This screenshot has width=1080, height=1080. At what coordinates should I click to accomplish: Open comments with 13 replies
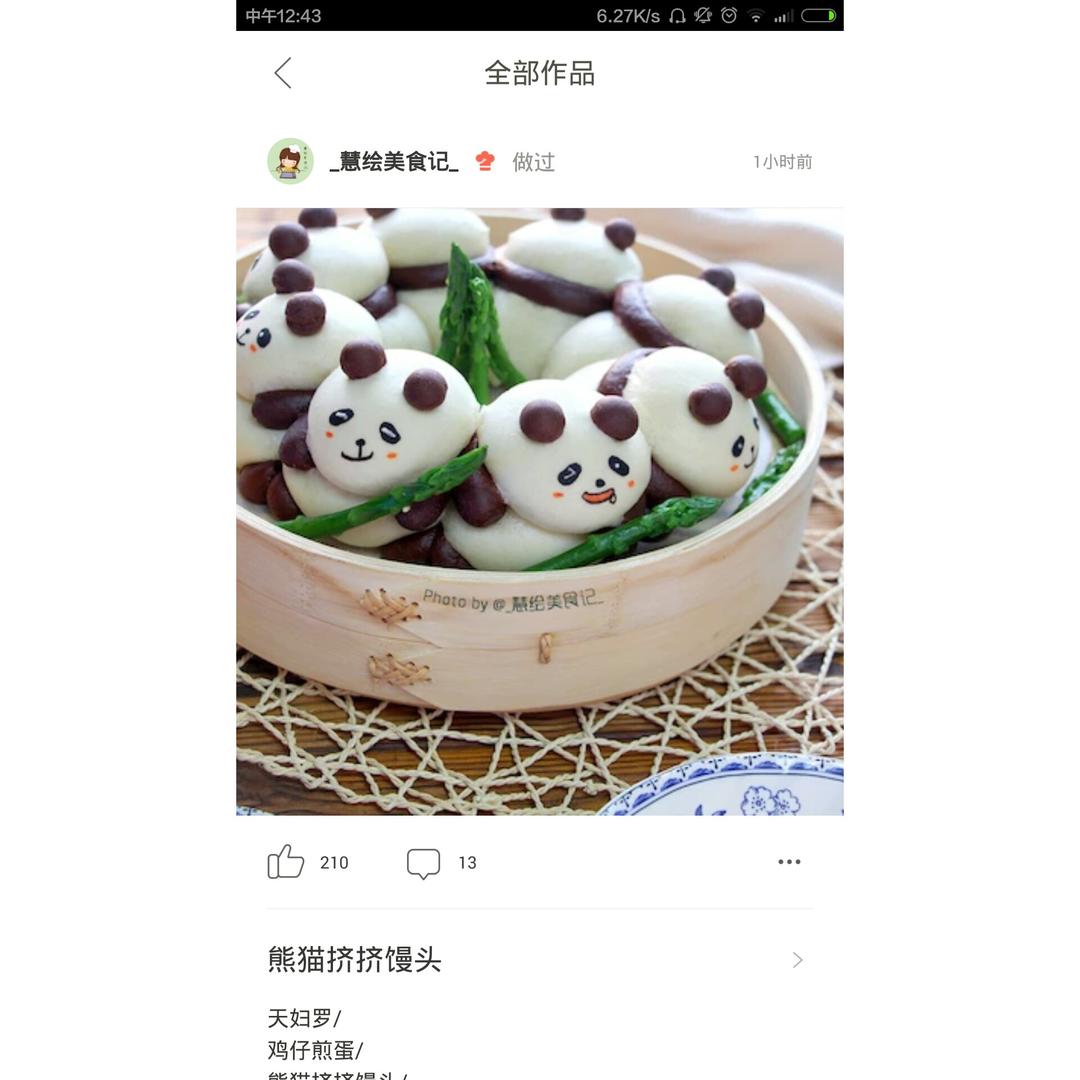click(423, 863)
